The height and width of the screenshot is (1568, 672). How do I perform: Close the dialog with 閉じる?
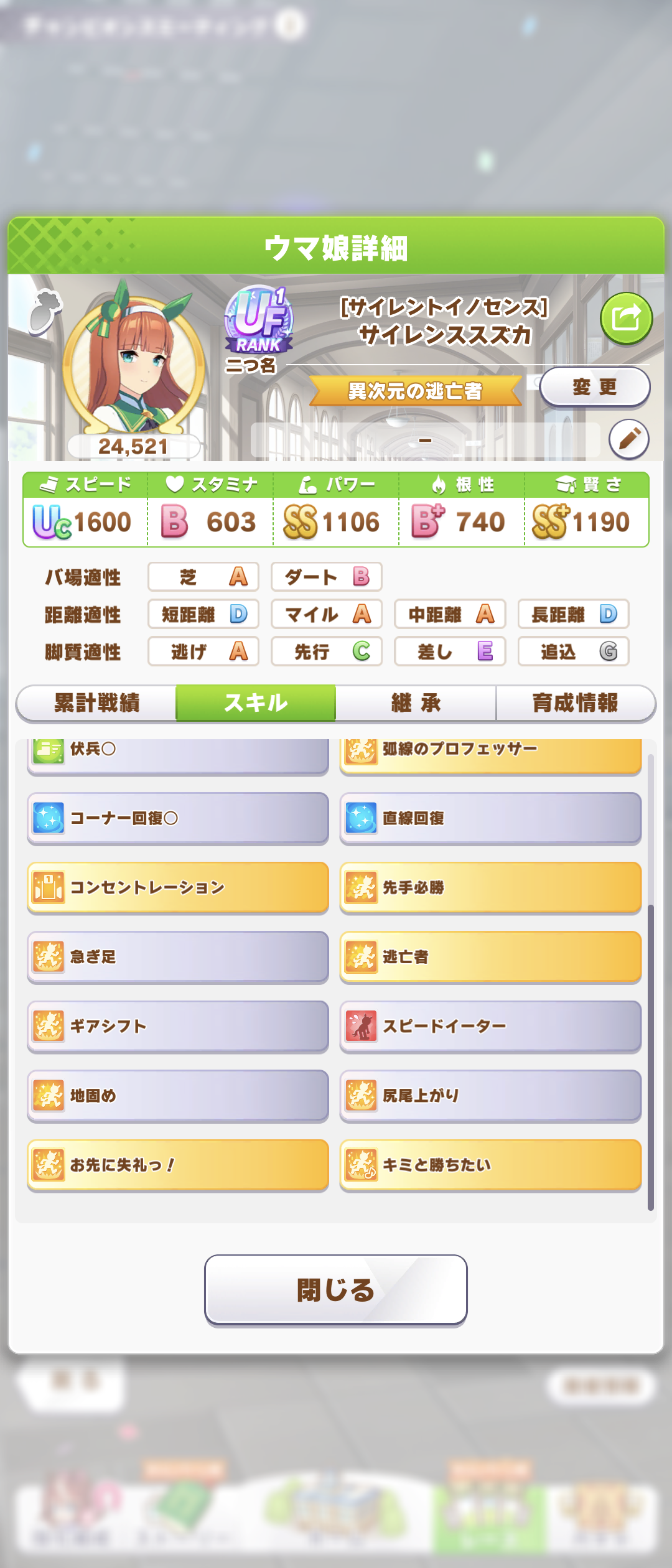[x=335, y=1289]
